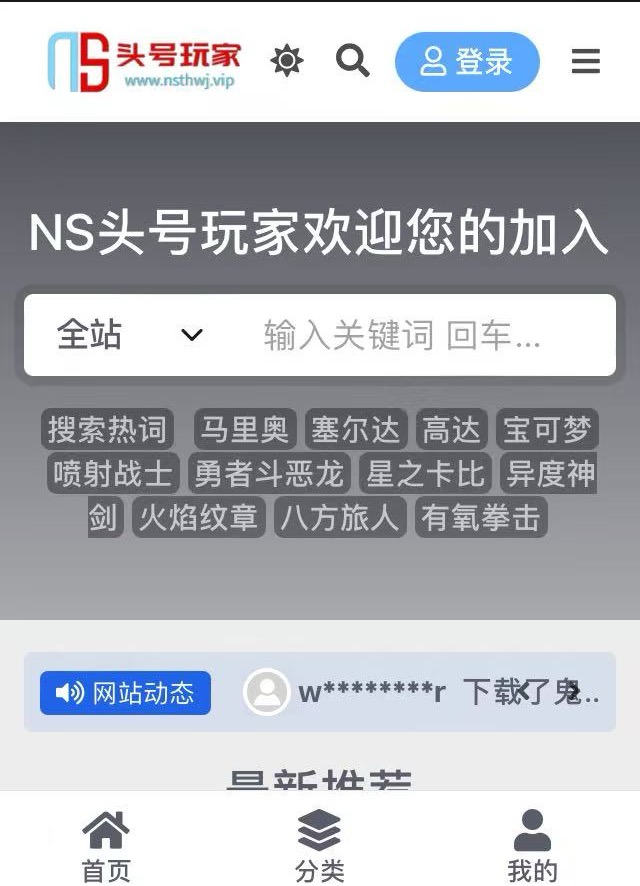Switch to the 分类 categories tab
This screenshot has width=640, height=886.
click(319, 846)
